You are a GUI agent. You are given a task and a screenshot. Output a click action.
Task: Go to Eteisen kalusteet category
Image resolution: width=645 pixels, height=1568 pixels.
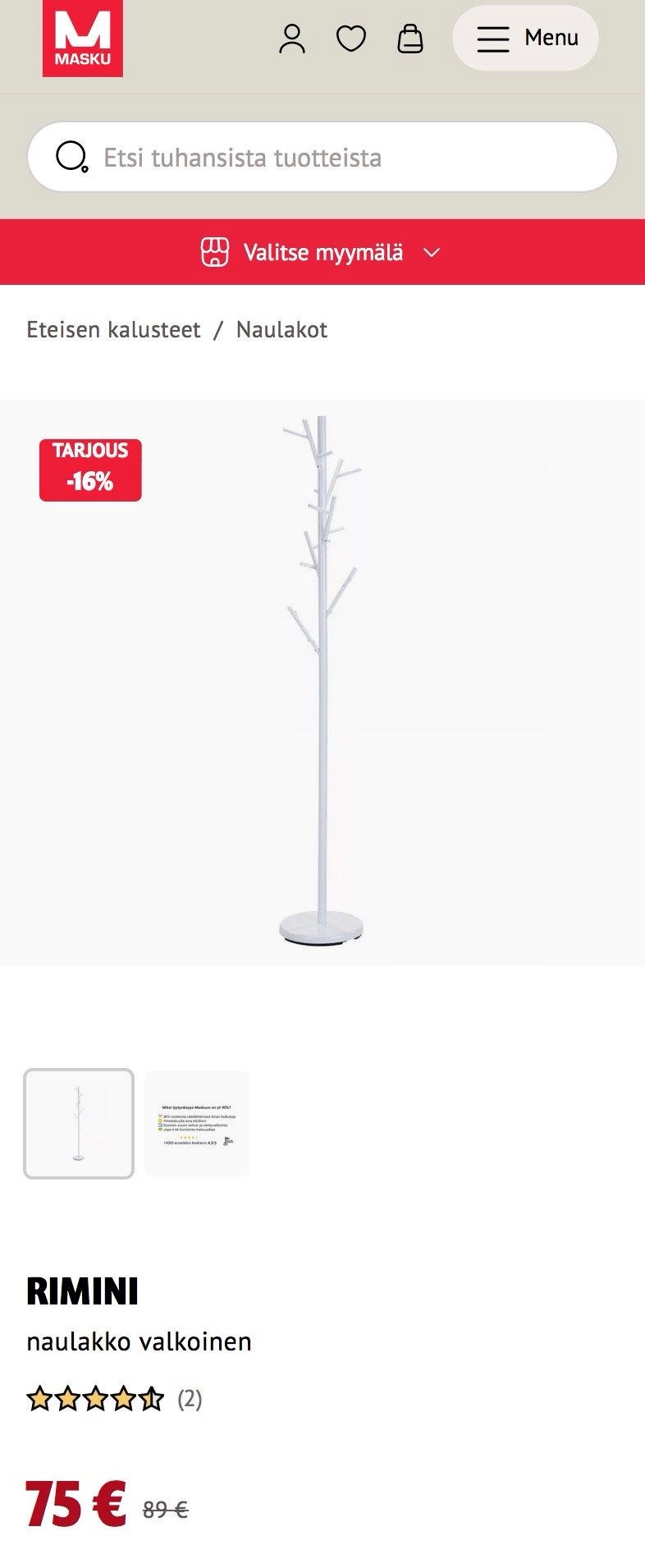coord(113,330)
